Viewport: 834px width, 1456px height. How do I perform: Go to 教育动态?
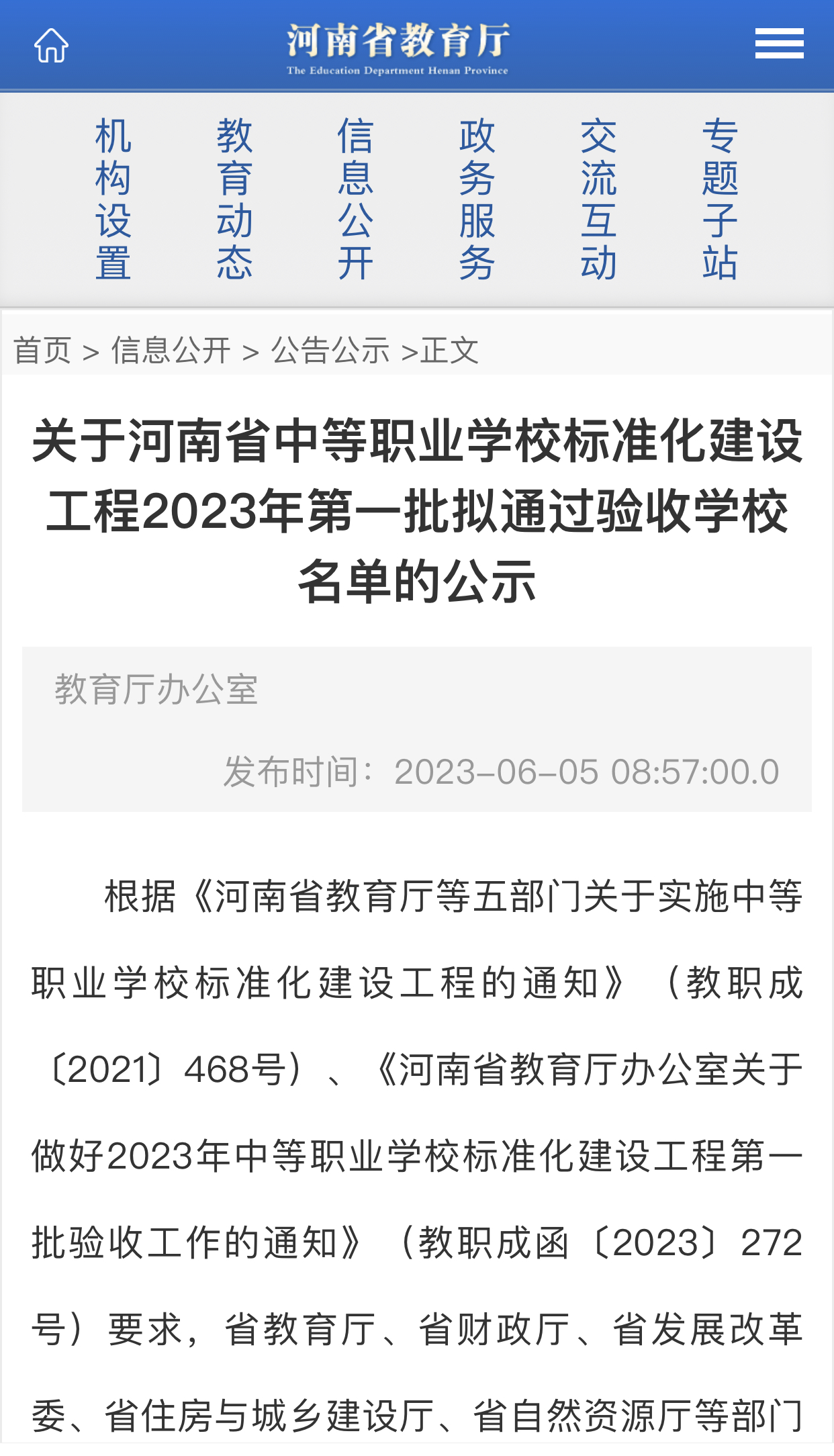coord(234,199)
